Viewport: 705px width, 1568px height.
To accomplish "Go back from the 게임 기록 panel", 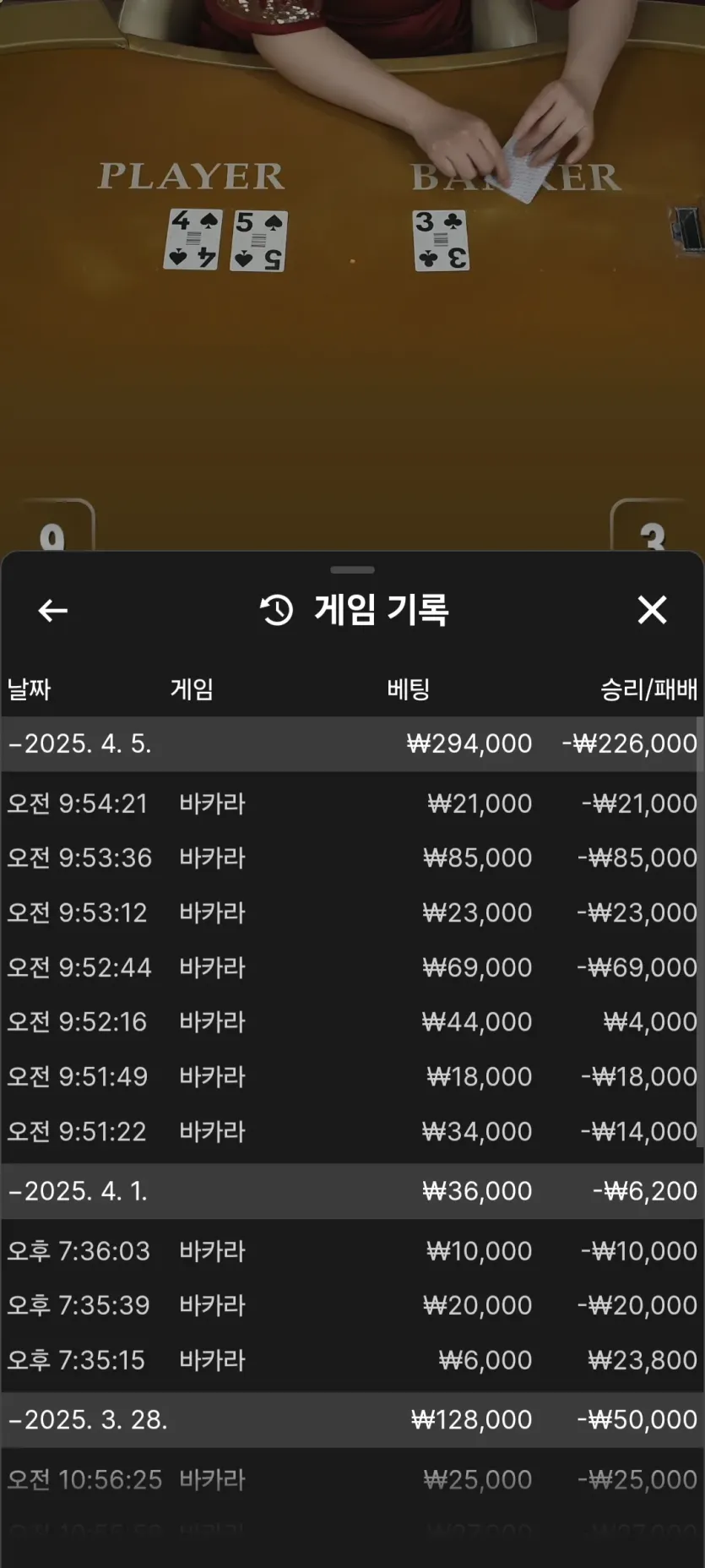I will point(52,610).
